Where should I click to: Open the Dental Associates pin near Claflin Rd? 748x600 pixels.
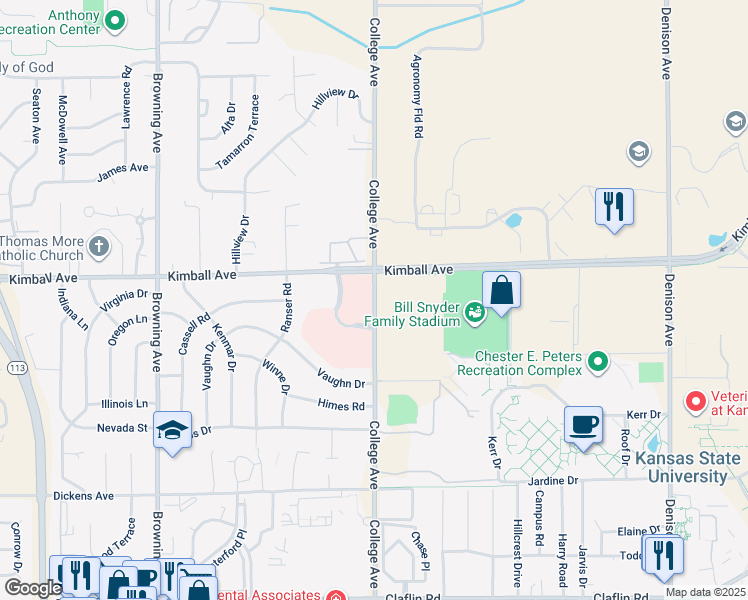pos(335,596)
